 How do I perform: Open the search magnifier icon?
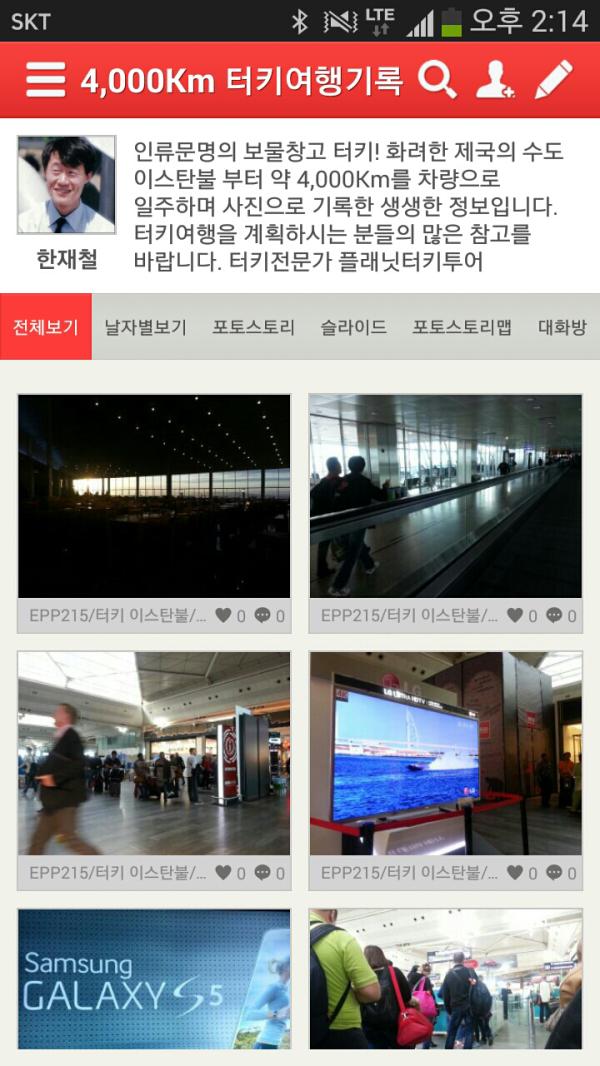click(x=437, y=80)
